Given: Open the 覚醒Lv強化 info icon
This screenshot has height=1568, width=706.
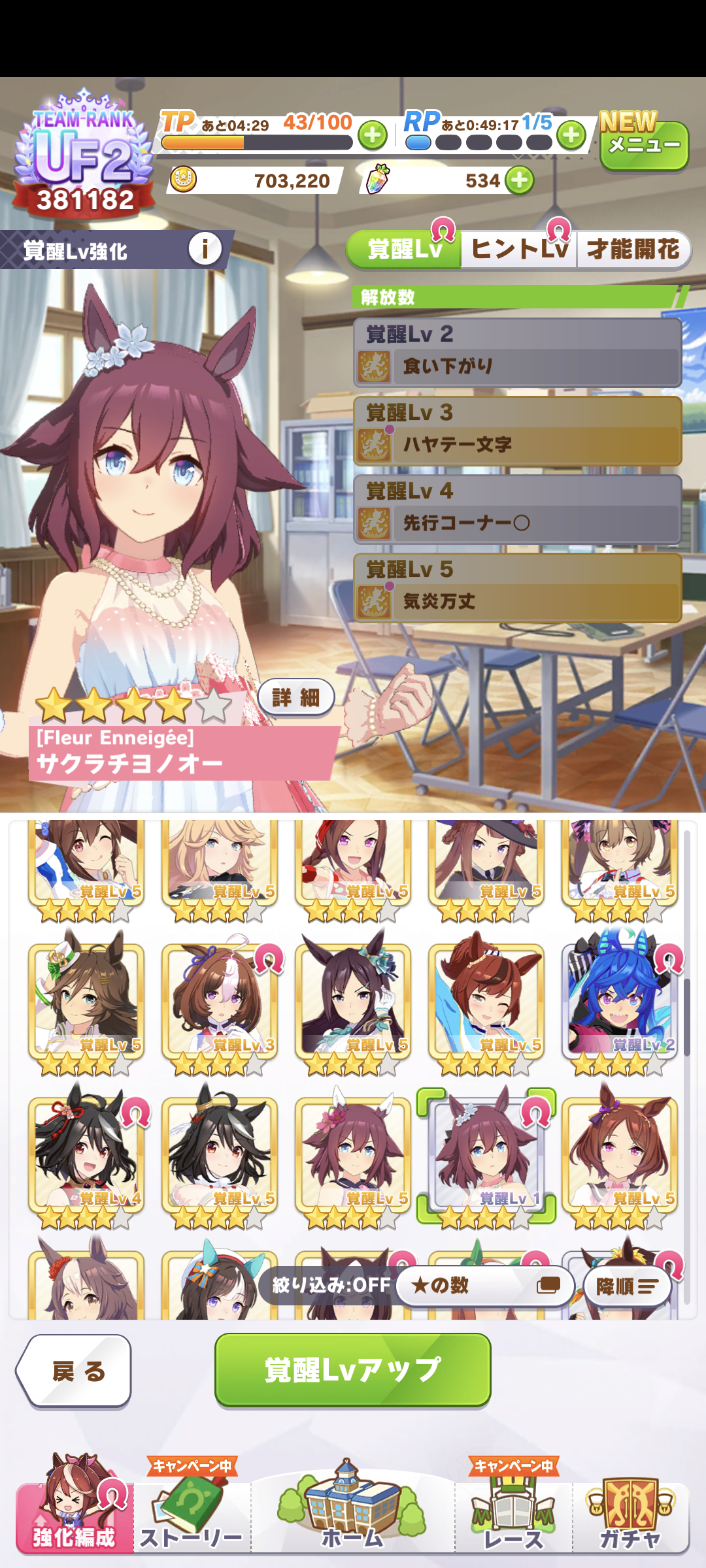Looking at the screenshot, I should point(205,249).
